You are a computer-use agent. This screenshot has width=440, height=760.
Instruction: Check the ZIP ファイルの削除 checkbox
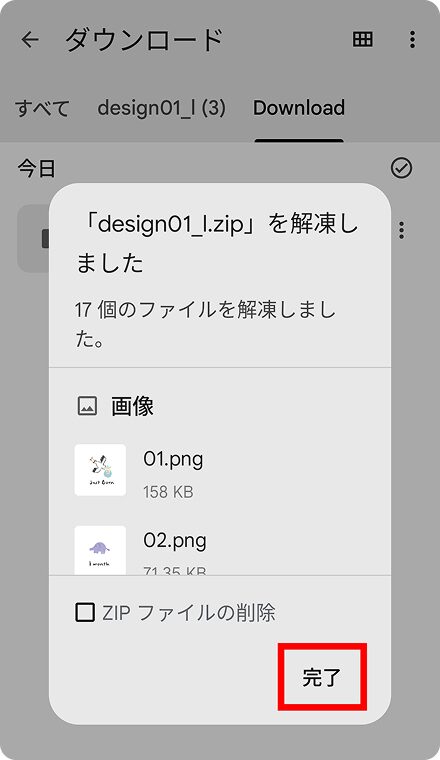tap(85, 612)
